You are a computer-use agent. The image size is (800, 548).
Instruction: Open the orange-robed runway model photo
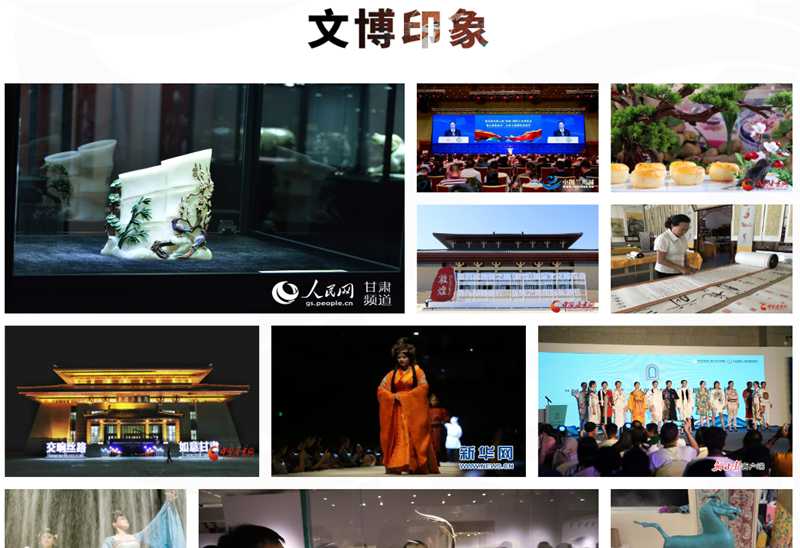point(398,400)
